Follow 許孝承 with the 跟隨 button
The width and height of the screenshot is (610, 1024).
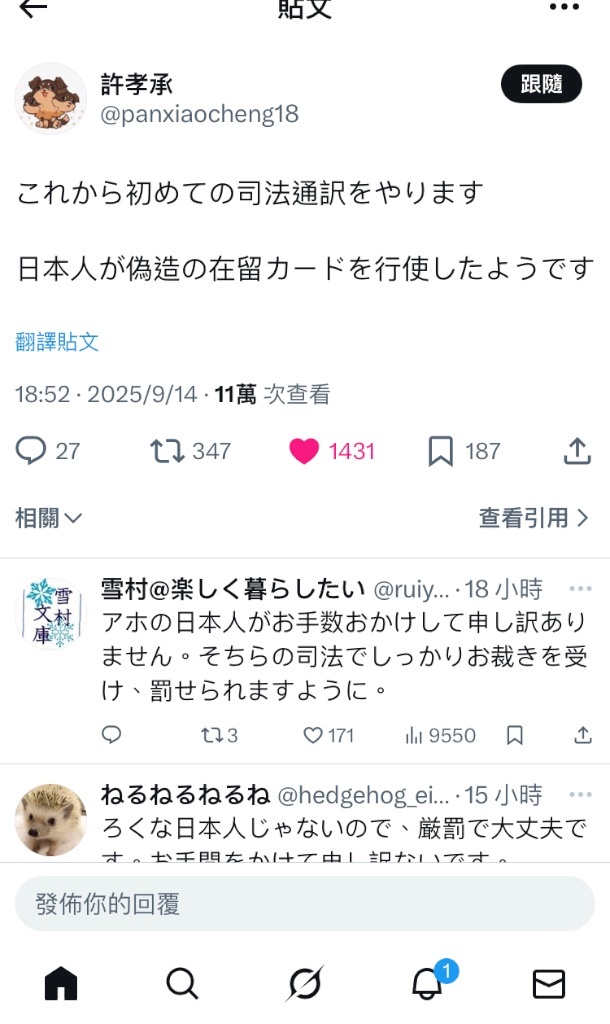(x=541, y=85)
